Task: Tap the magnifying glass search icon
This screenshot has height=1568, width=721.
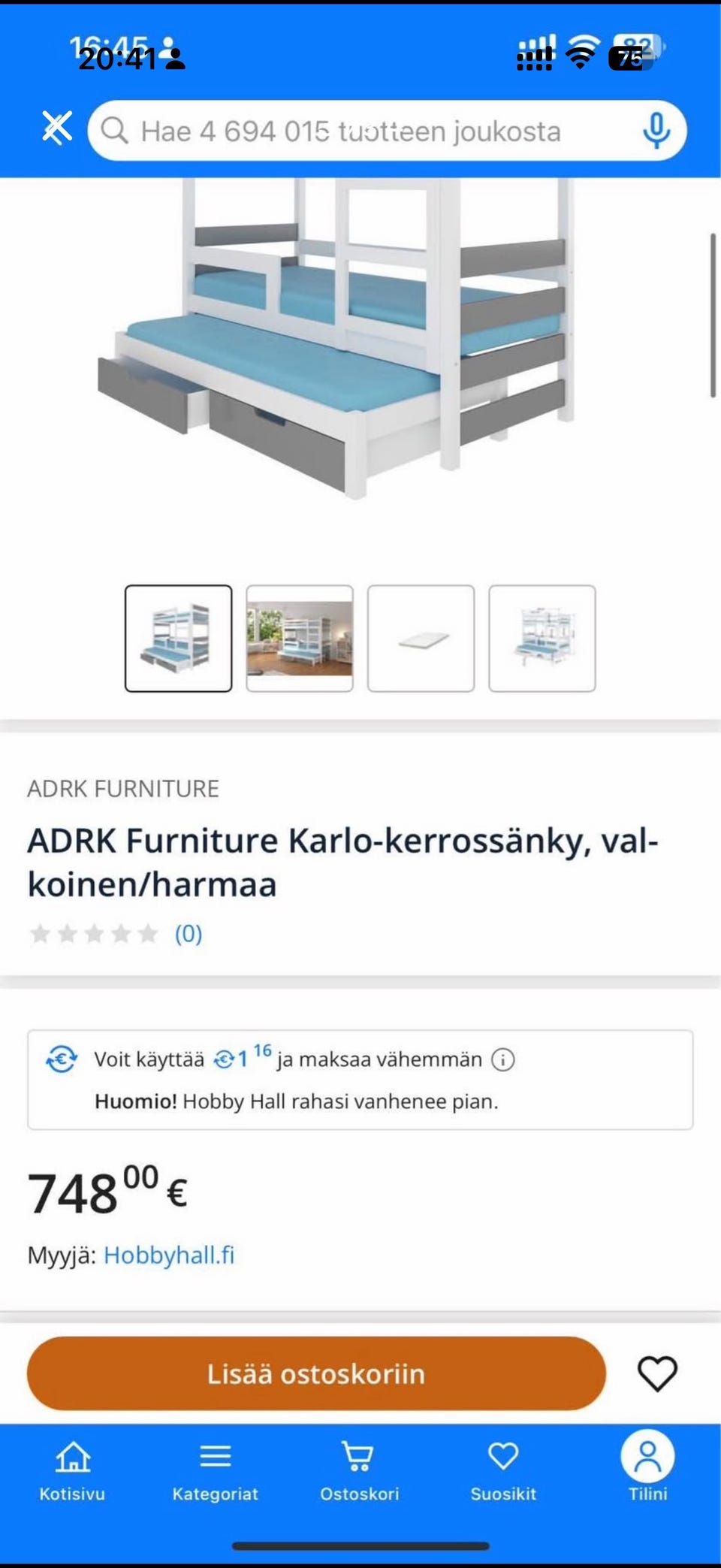Action: (116, 131)
